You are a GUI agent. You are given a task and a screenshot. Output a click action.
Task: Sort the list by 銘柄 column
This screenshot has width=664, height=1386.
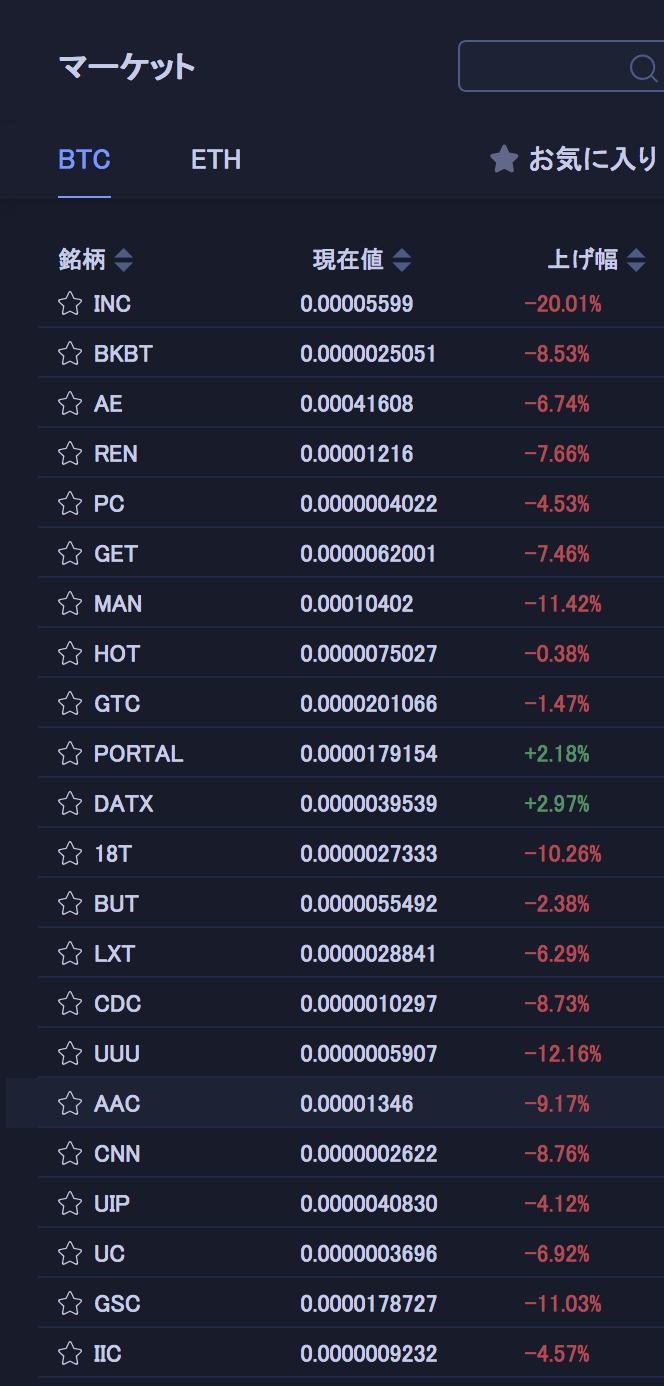(x=95, y=261)
